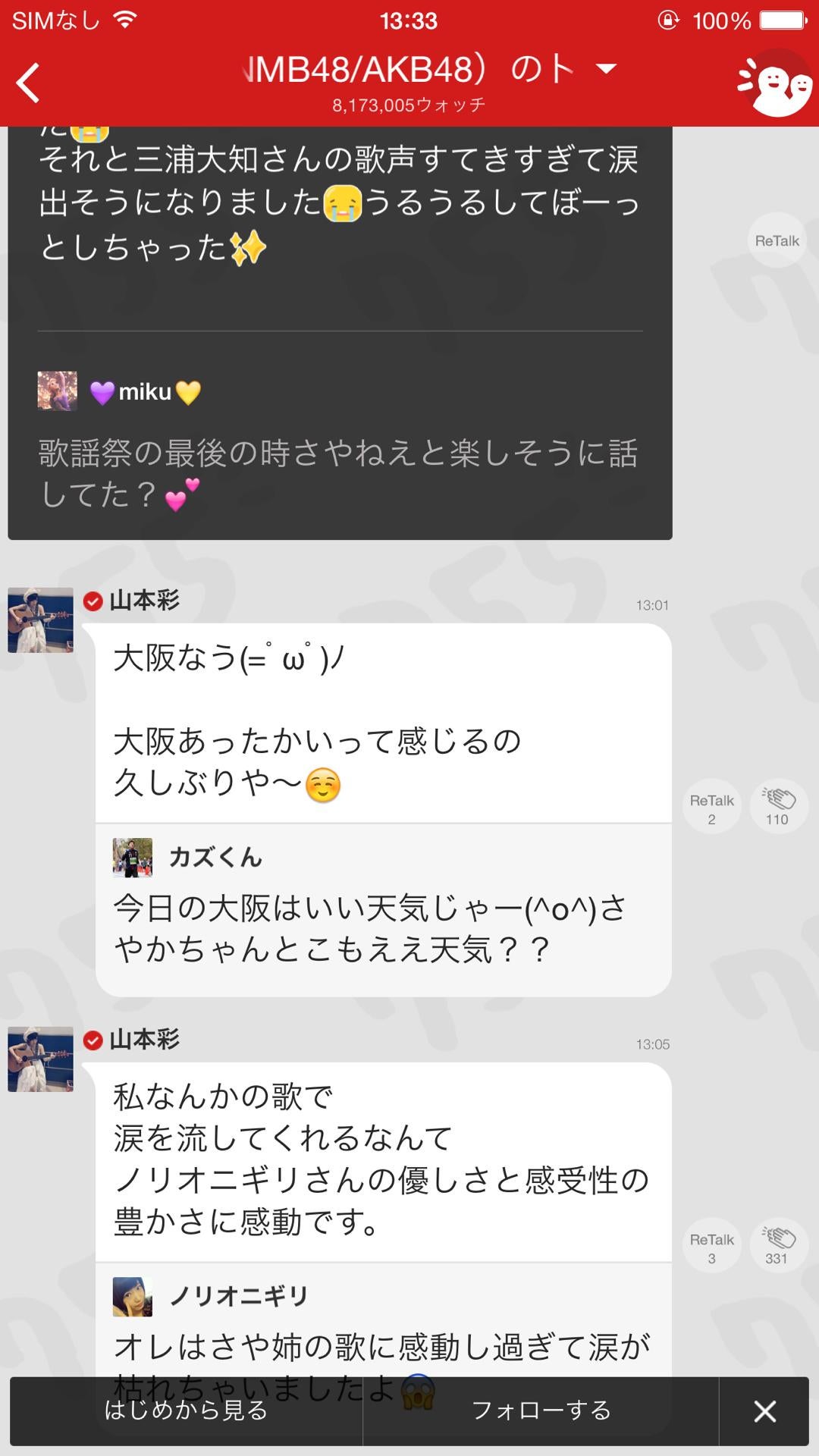The image size is (819, 1456).
Task: Tap the 8,173,005ウォッチ watcher count
Action: tap(409, 105)
